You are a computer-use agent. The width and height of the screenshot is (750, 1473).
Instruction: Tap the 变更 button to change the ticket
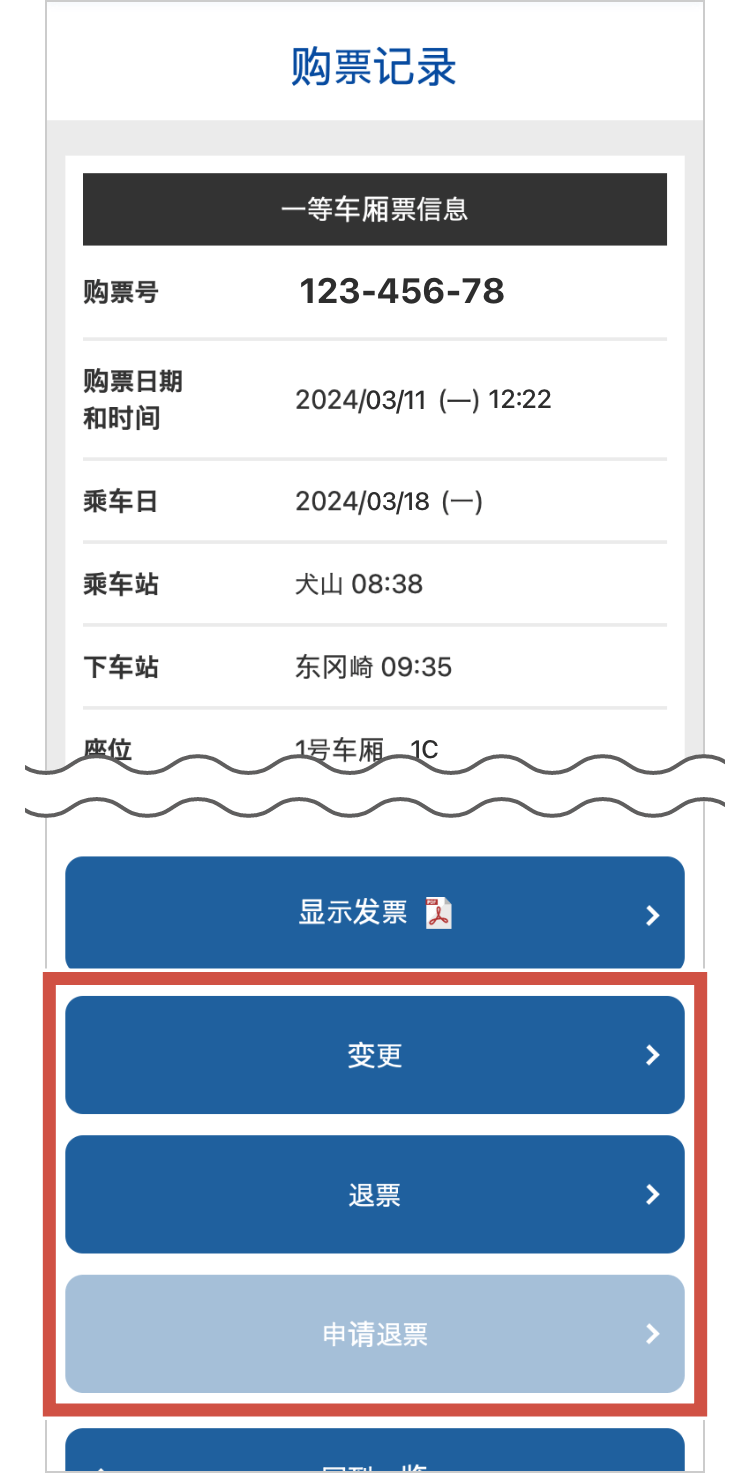click(x=375, y=1055)
